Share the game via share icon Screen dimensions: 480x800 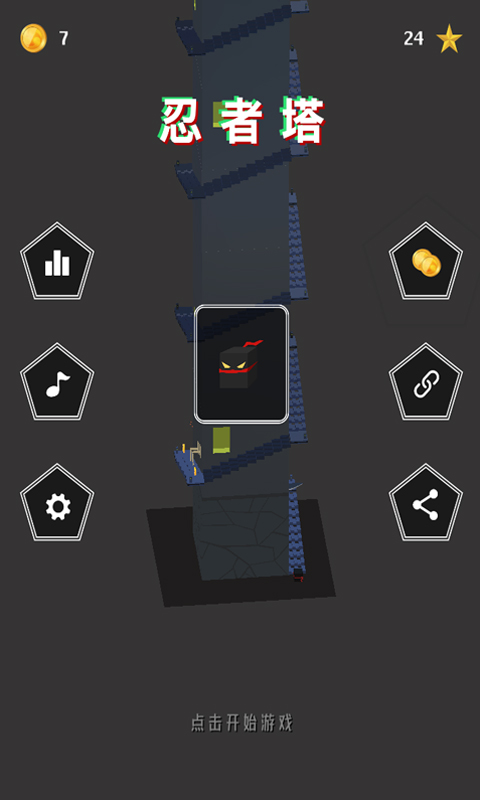[x=426, y=503]
